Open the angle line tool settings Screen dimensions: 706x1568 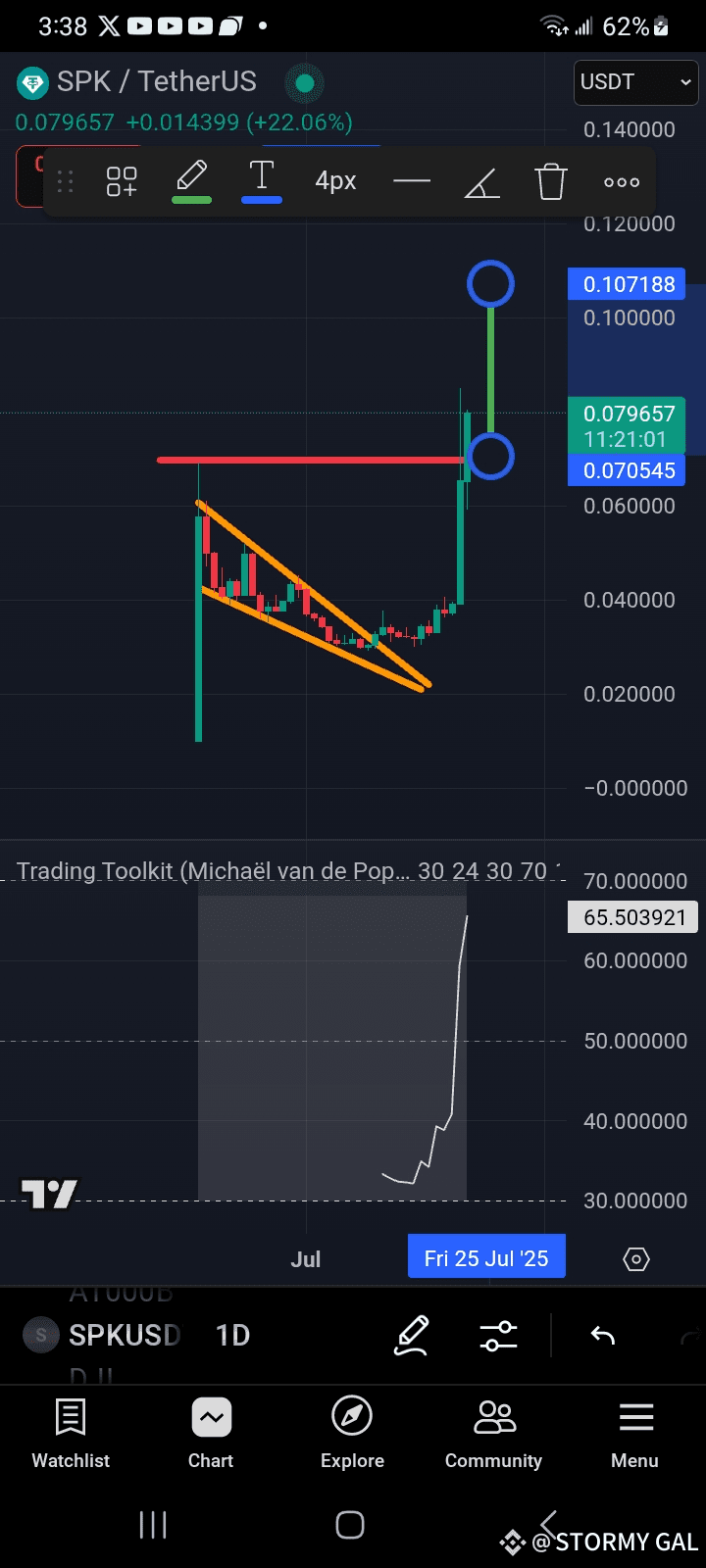(481, 181)
